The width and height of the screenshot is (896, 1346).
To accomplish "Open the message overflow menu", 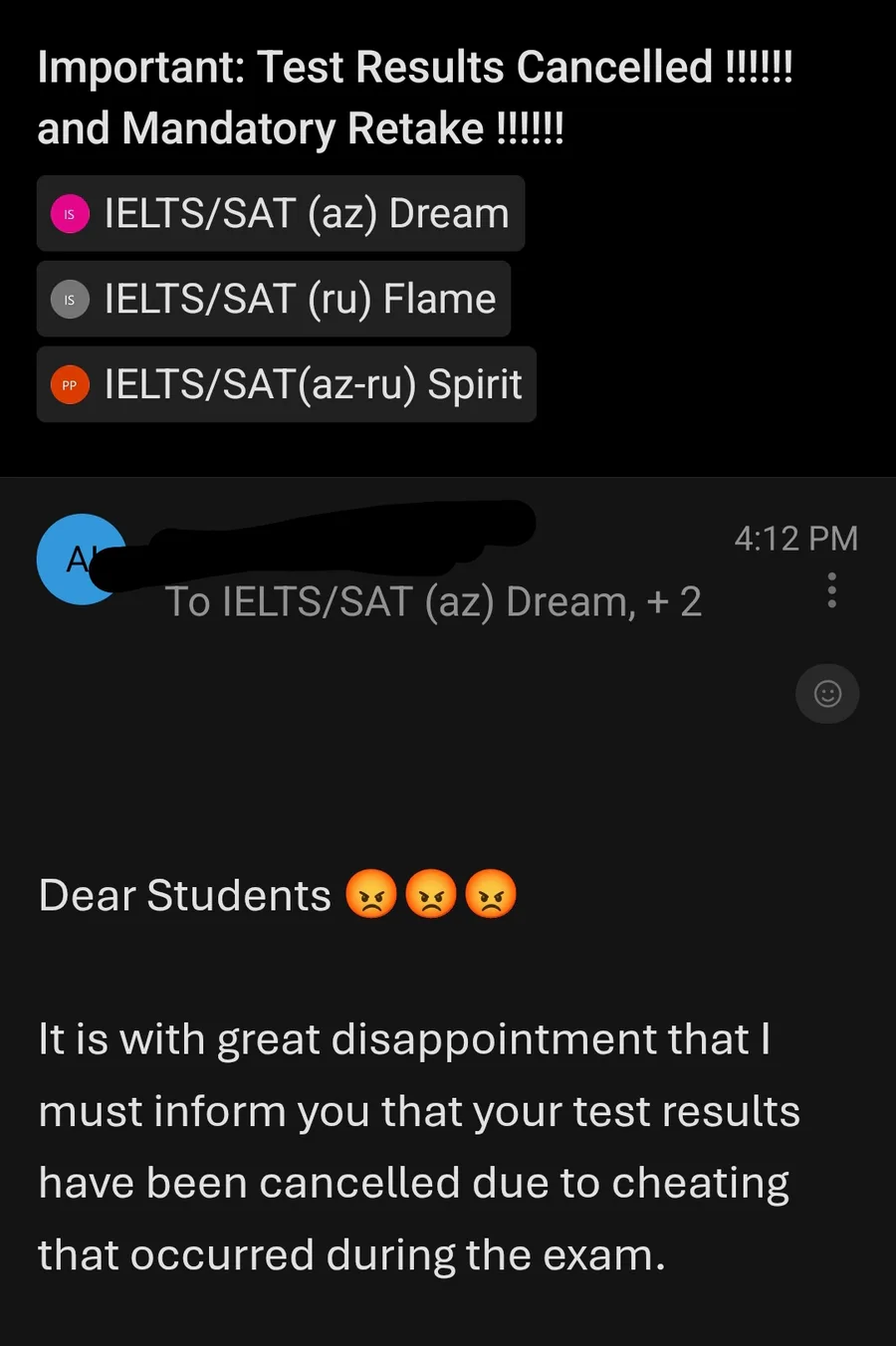I will (x=831, y=590).
